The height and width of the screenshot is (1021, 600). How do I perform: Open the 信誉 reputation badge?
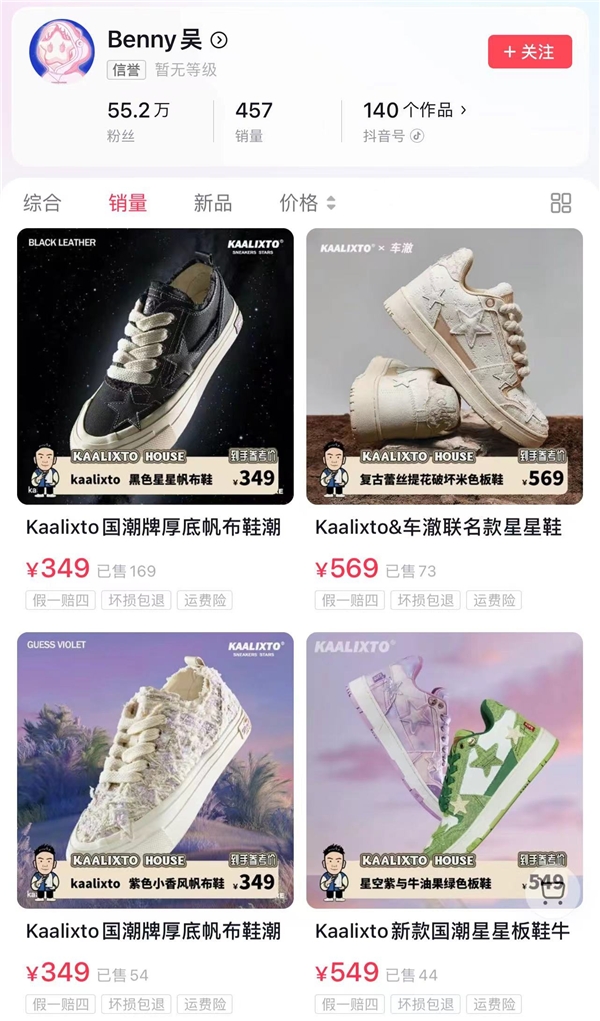tap(125, 70)
